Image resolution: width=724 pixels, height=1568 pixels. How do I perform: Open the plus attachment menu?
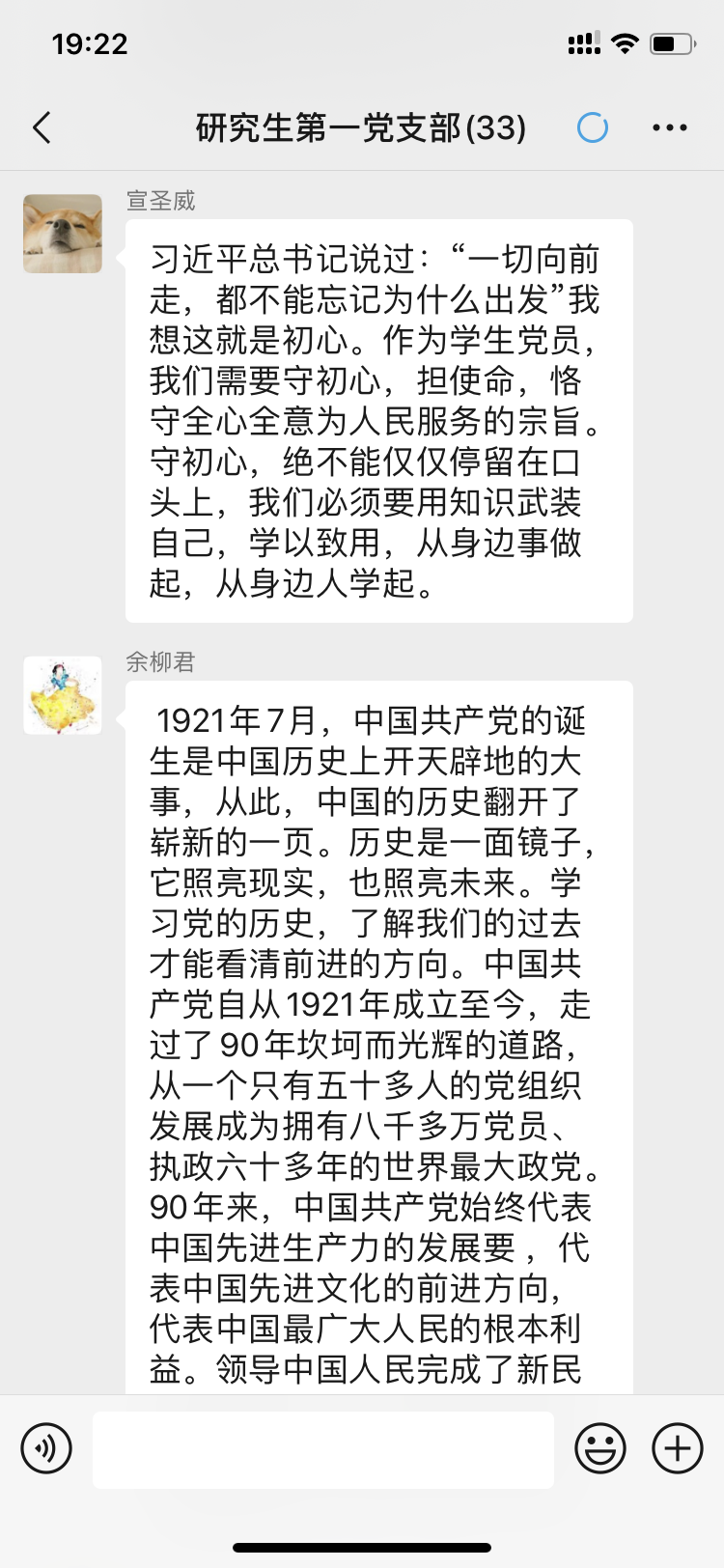coord(678,1448)
